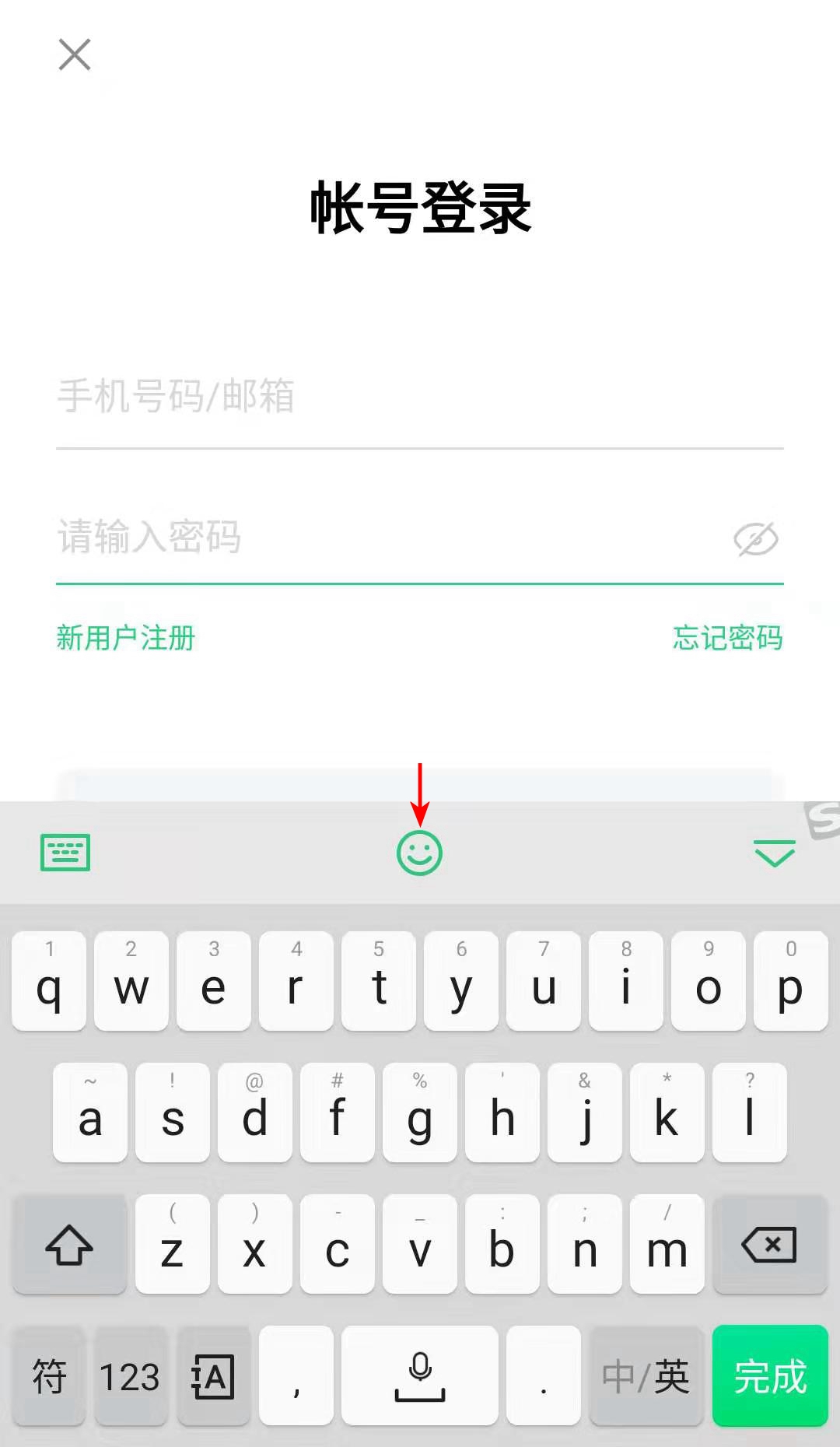The width and height of the screenshot is (840, 1447).
Task: Open the emoji smiley panel
Action: [419, 853]
